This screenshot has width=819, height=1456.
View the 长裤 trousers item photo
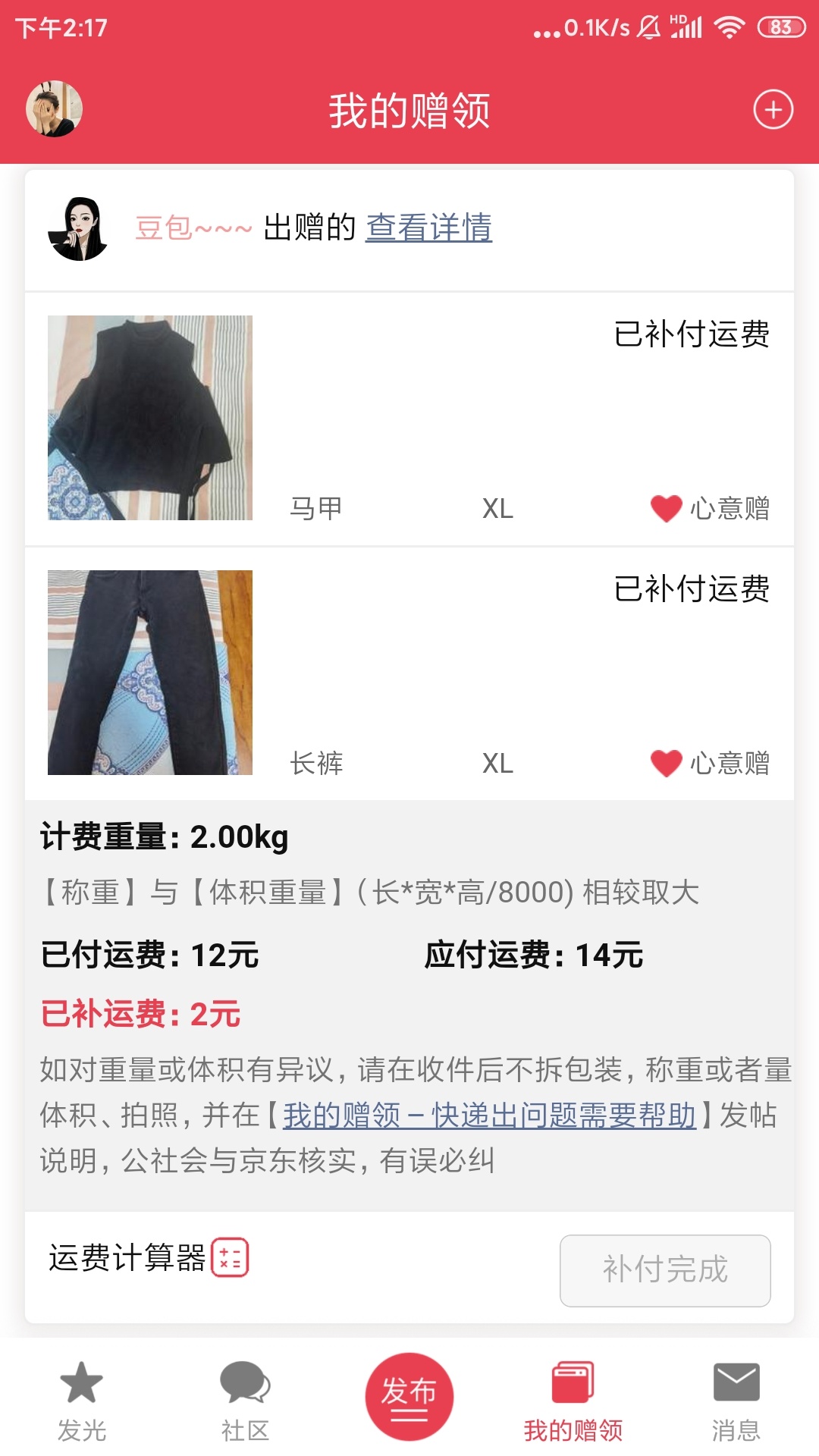coord(150,673)
